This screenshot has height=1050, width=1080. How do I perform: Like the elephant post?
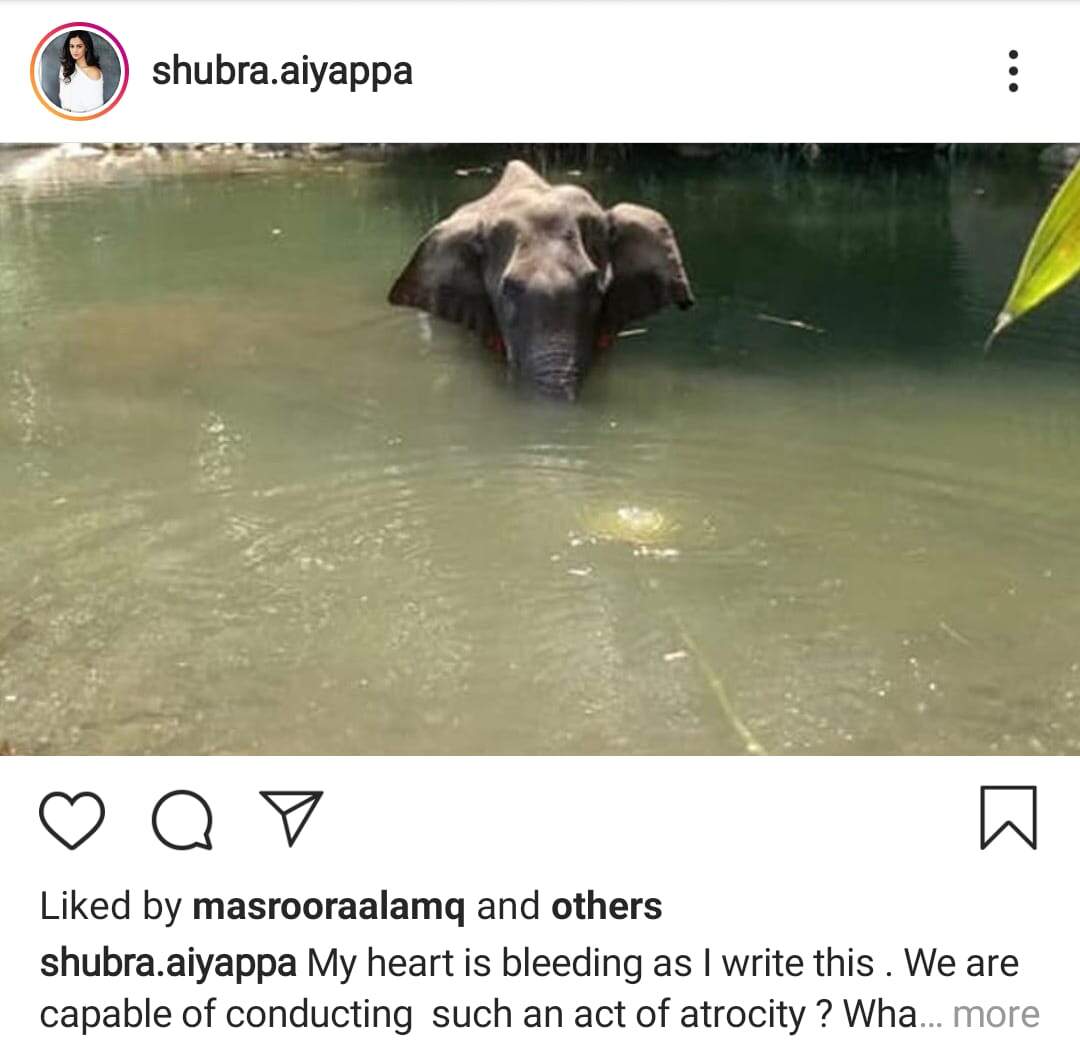coord(72,820)
